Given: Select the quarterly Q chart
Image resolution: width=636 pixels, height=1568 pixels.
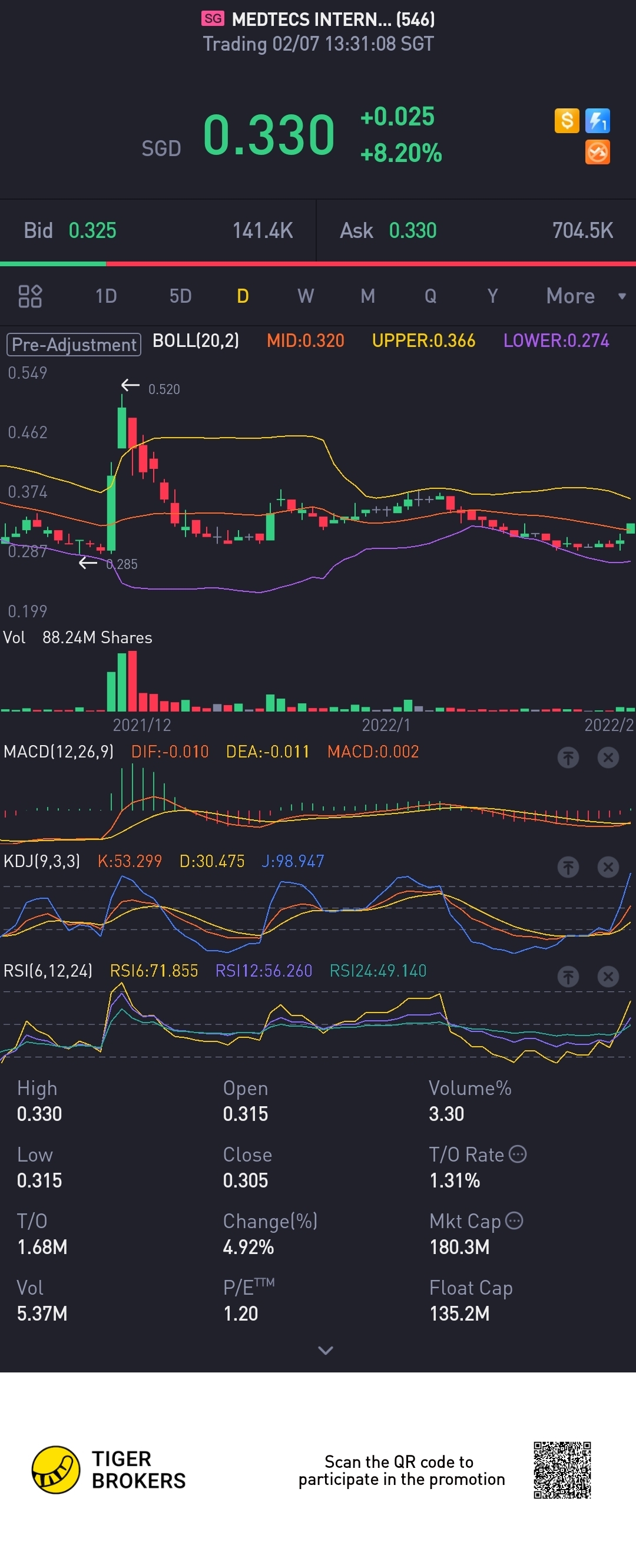Looking at the screenshot, I should coord(430,296).
